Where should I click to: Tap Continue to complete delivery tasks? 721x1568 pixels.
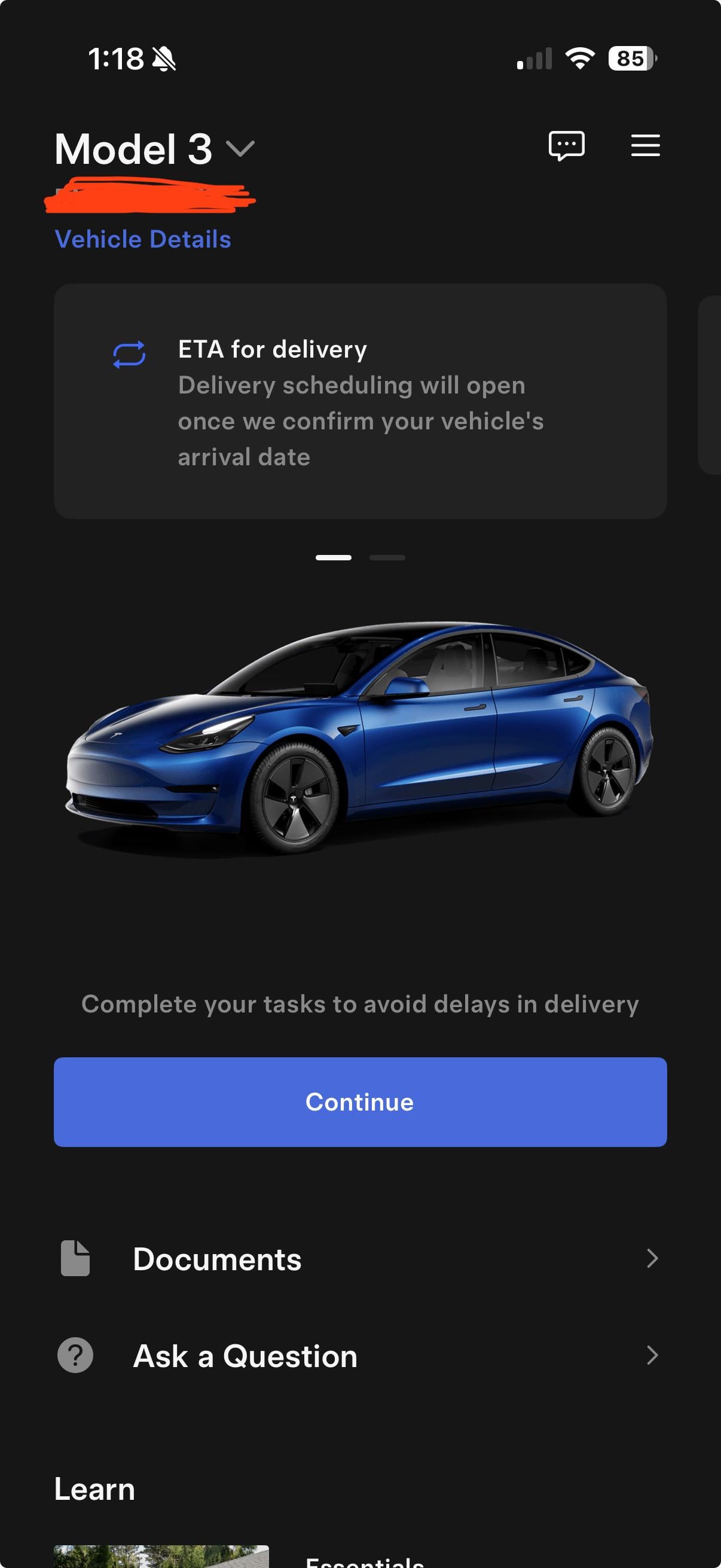pos(360,1102)
